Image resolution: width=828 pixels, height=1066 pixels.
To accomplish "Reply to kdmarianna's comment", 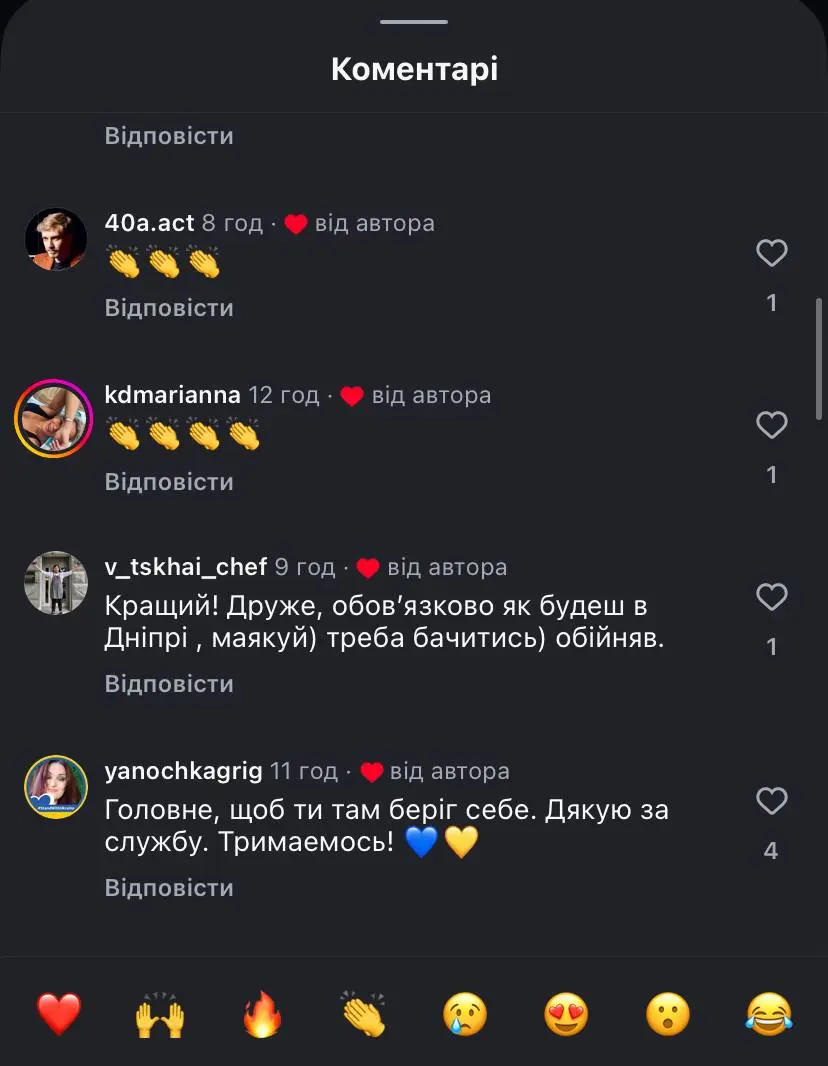I will tap(169, 482).
